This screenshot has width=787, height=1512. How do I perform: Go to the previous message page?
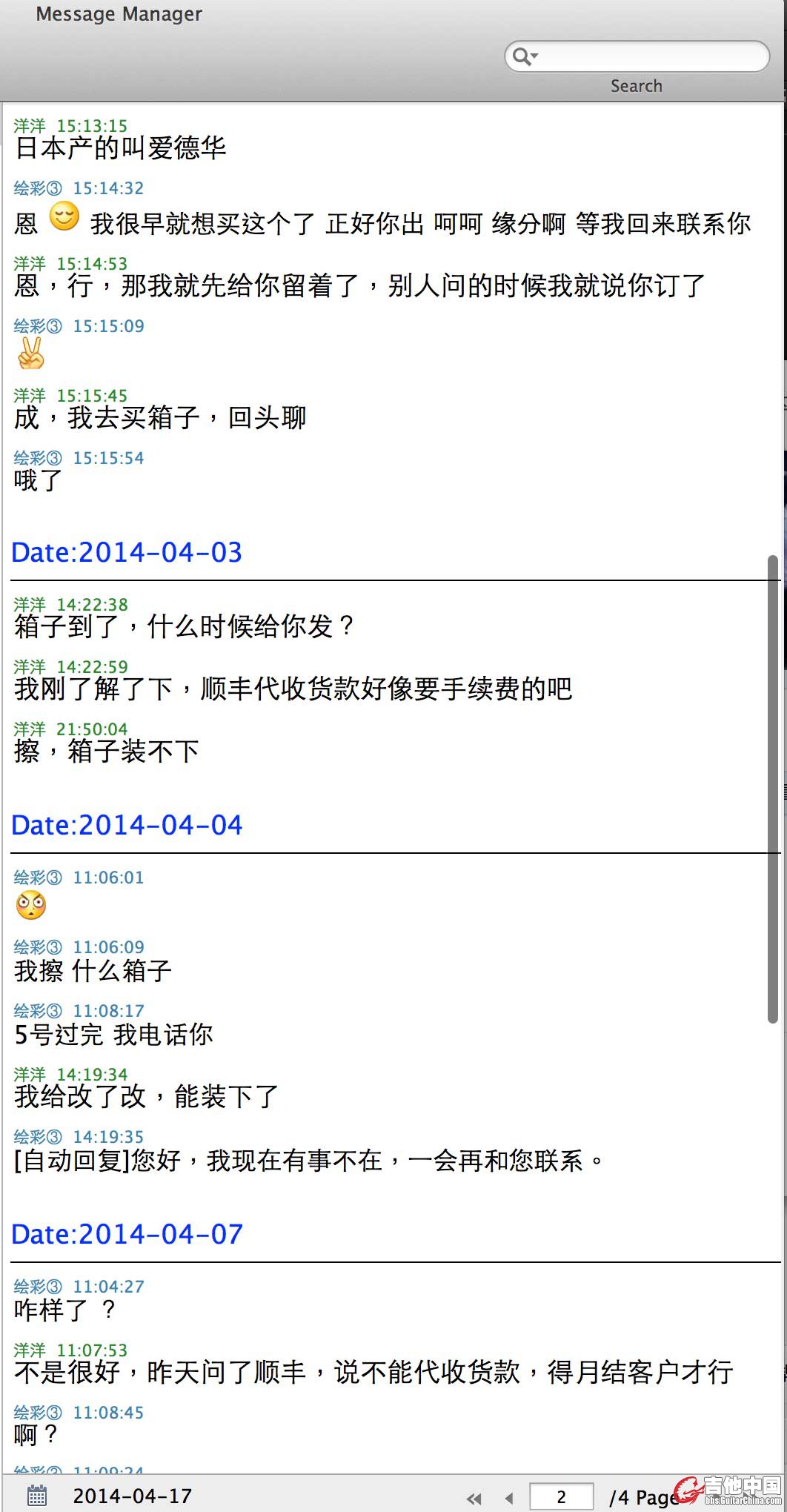pyautogui.click(x=509, y=1498)
